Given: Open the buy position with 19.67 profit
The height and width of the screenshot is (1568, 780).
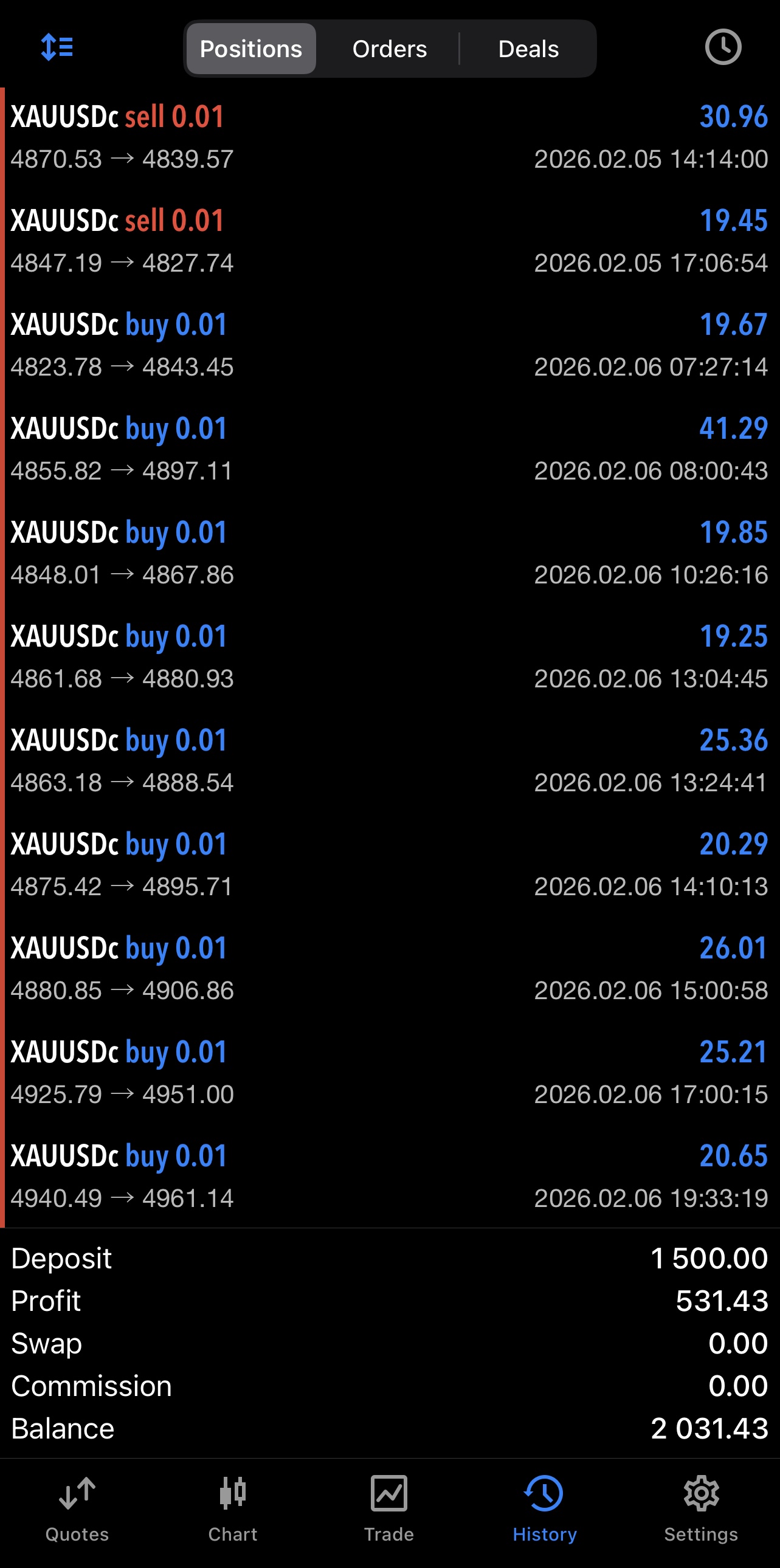Looking at the screenshot, I should tap(390, 345).
